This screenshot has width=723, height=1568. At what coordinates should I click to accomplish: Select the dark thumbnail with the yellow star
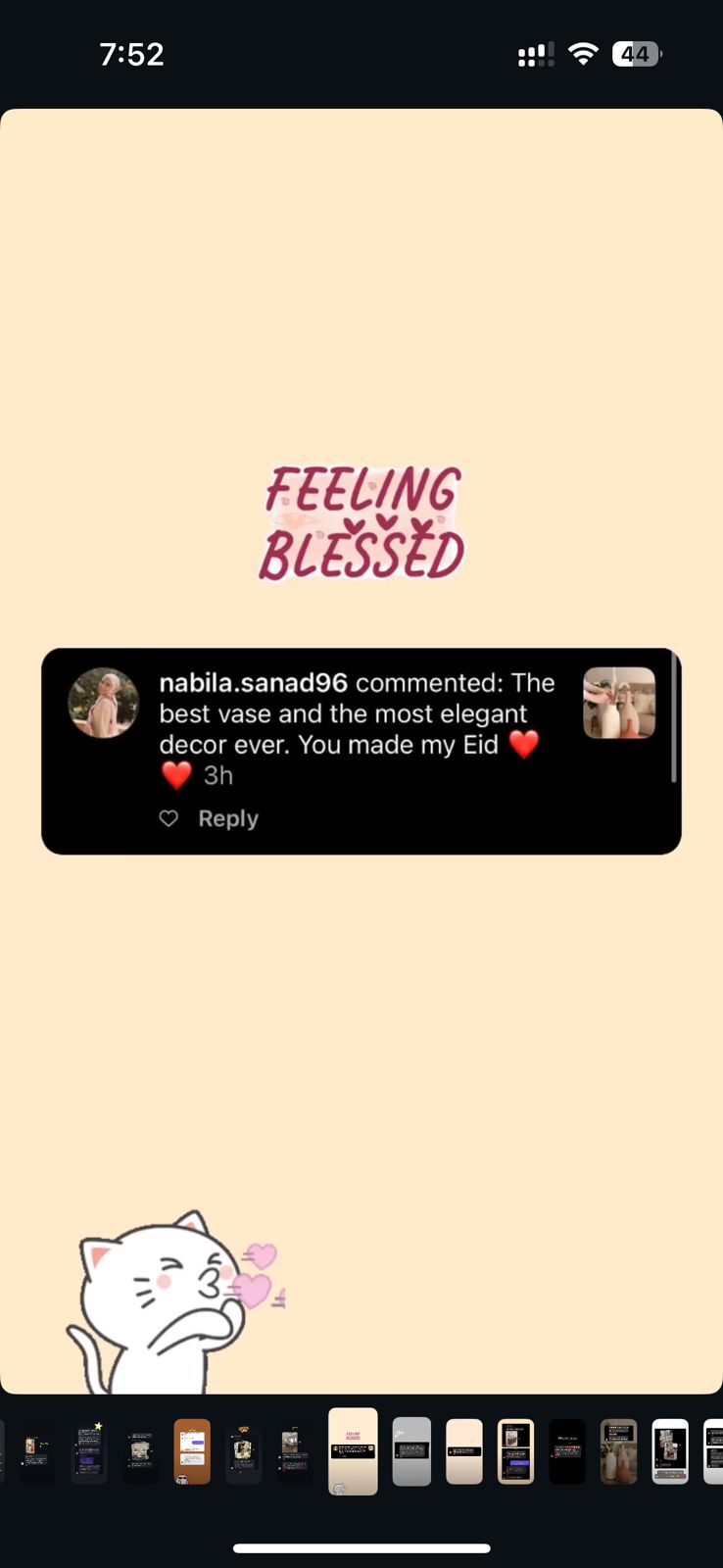pos(89,1451)
